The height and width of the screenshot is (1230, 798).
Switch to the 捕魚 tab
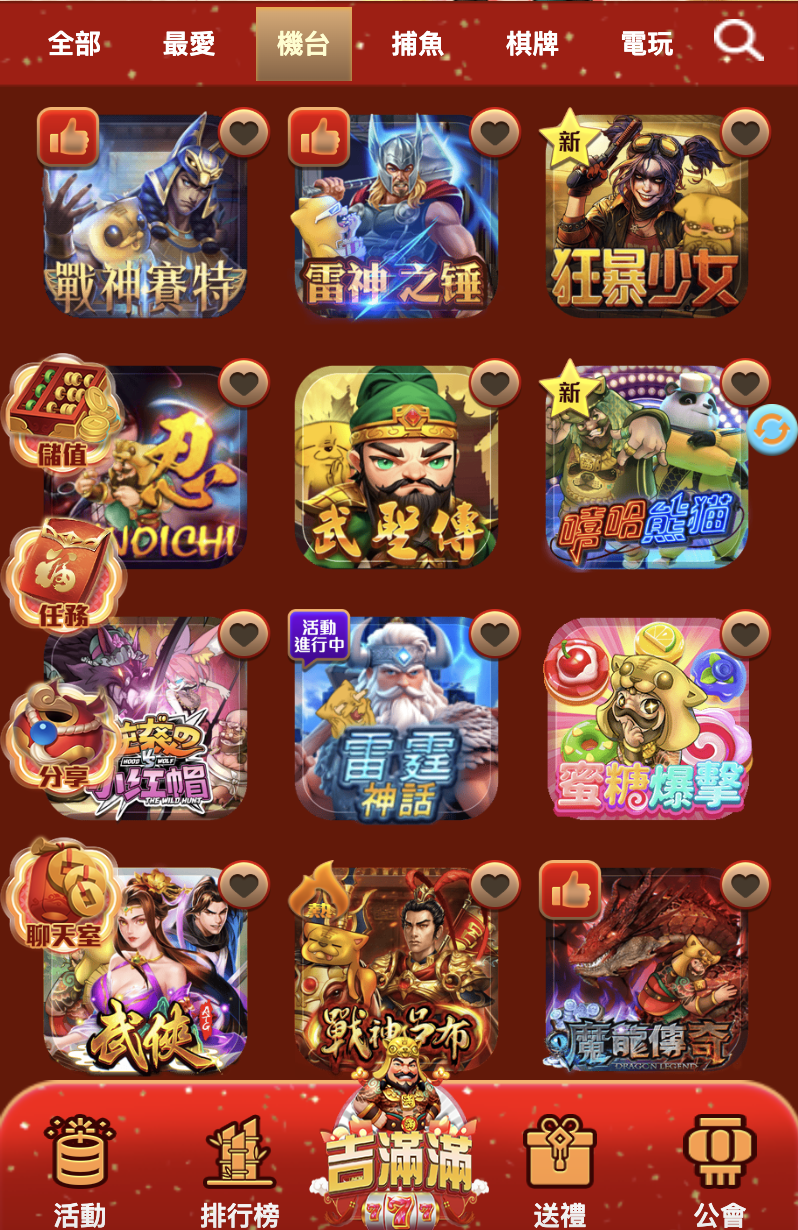click(x=418, y=44)
